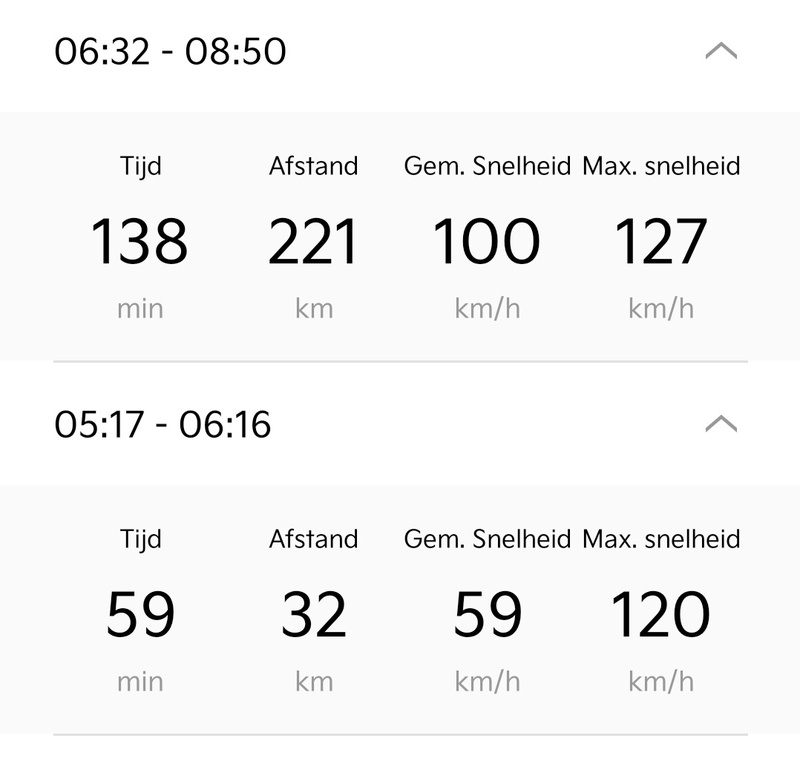
Task: Collapse the 06:32 - 08:50 trip details
Action: pos(721,51)
